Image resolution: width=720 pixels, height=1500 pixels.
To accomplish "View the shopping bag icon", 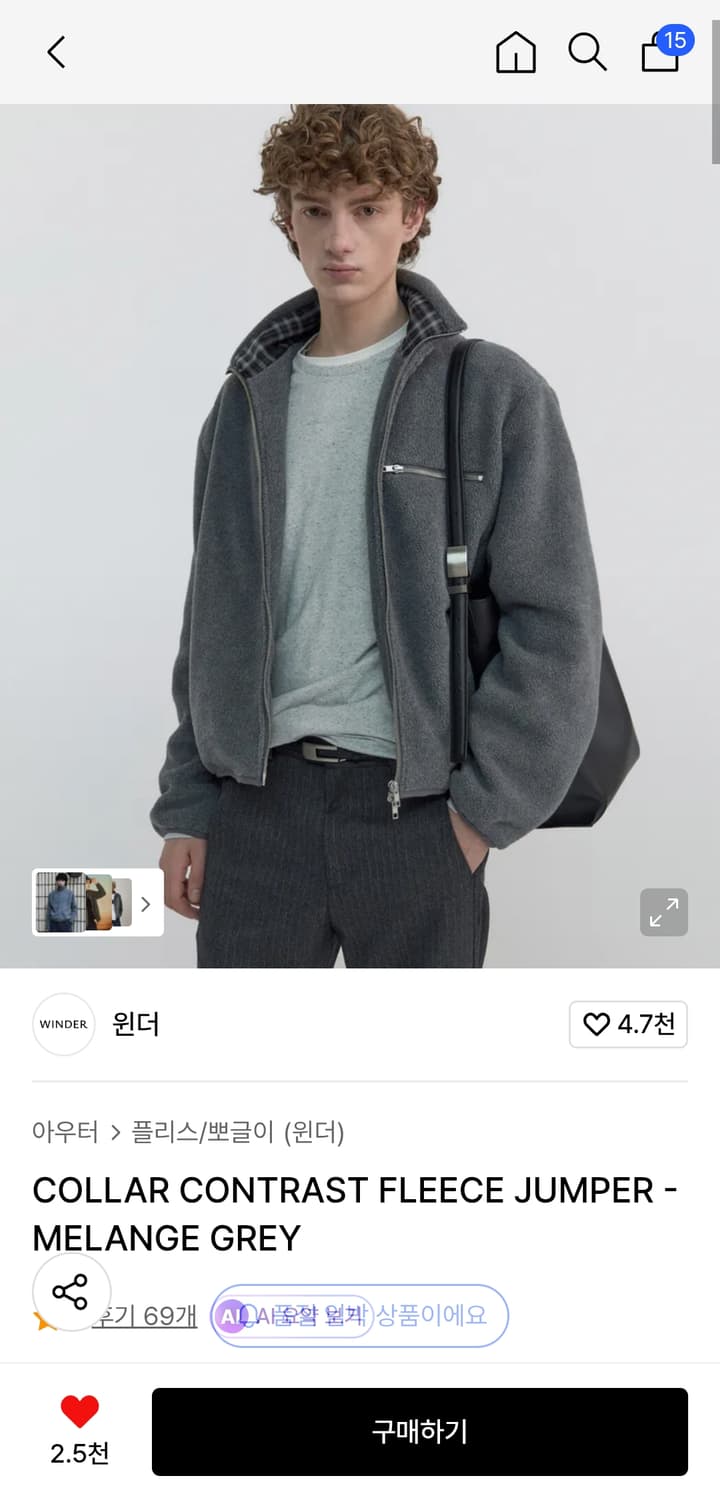I will click(x=658, y=58).
